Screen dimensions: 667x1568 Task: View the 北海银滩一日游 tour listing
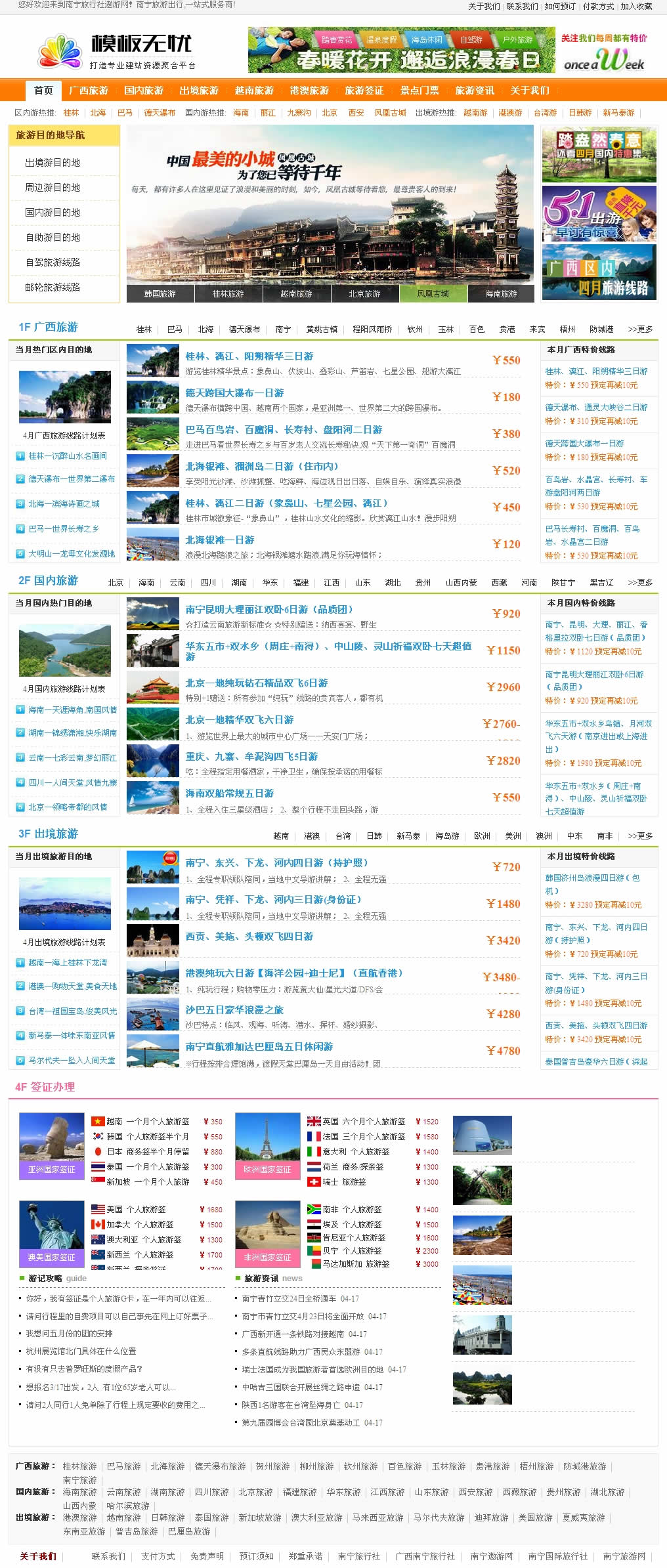coord(219,540)
